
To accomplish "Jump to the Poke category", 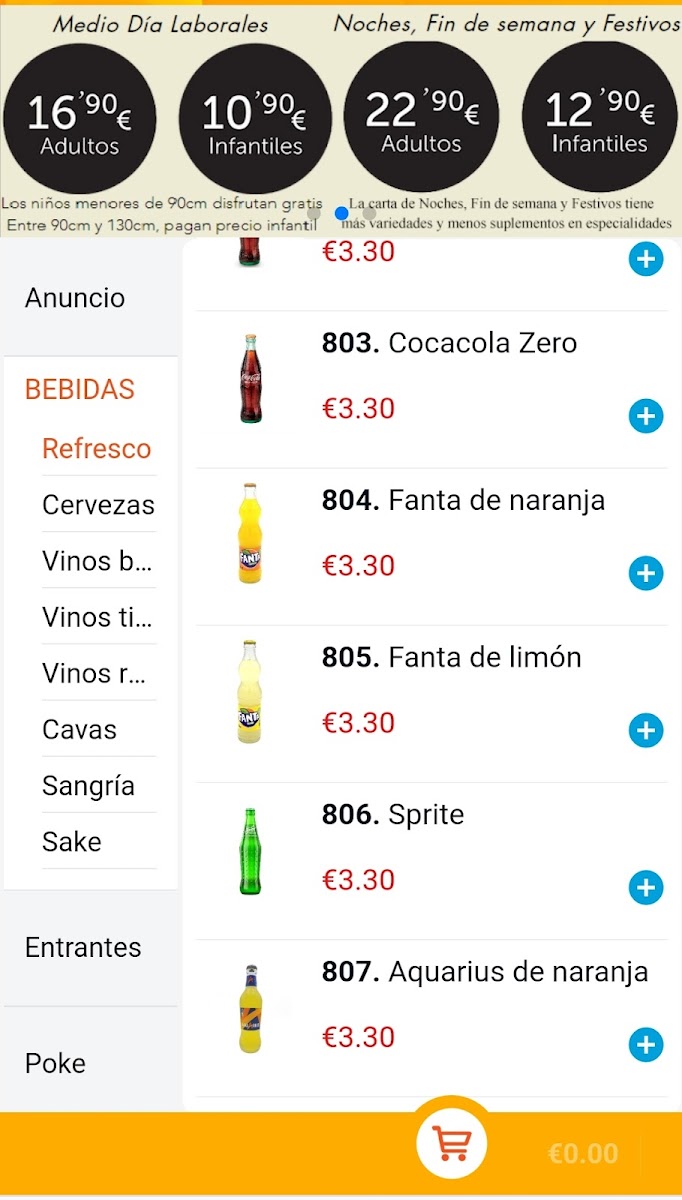I will (x=56, y=1063).
